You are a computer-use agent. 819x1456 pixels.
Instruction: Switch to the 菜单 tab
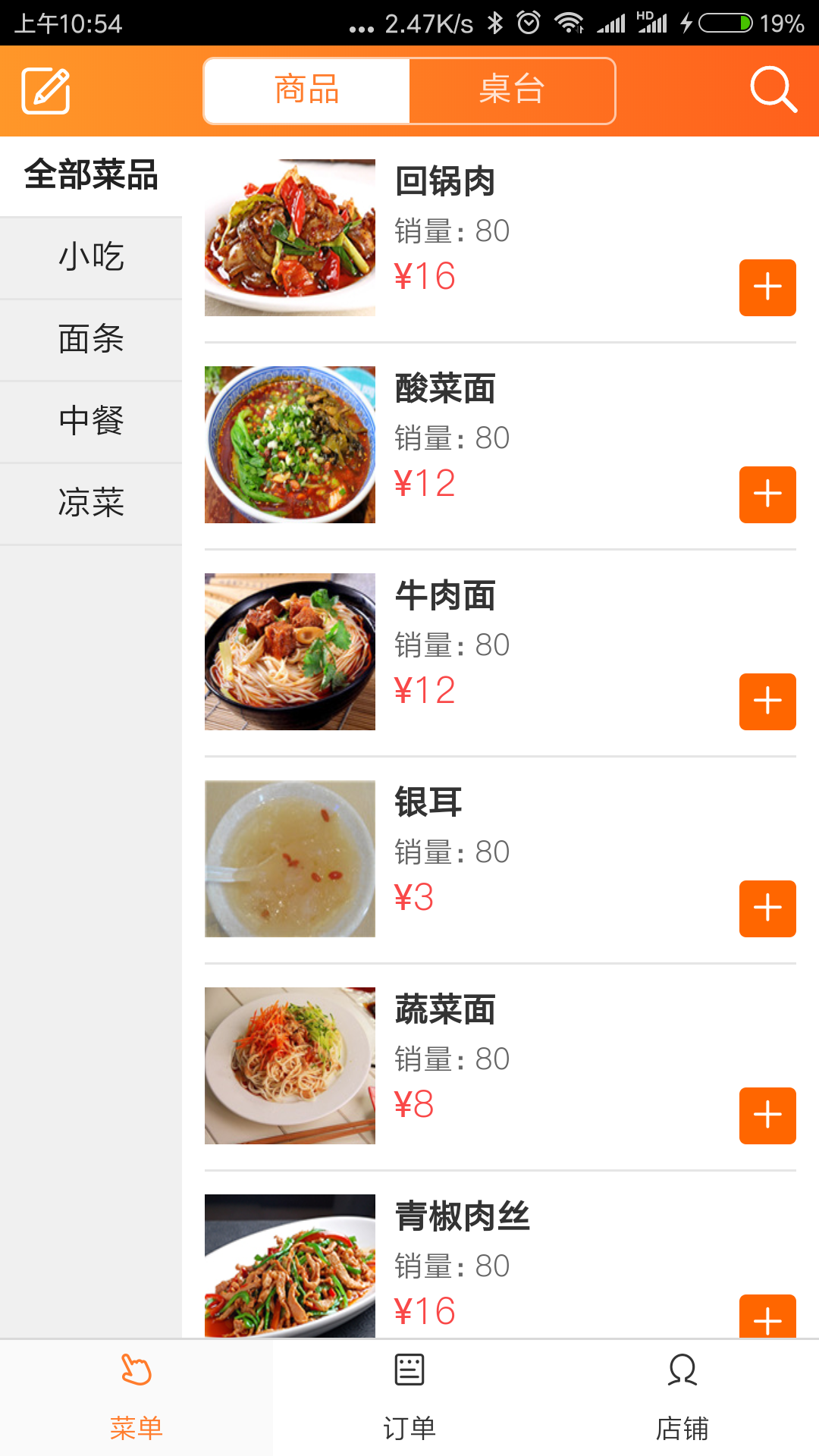tap(136, 1397)
